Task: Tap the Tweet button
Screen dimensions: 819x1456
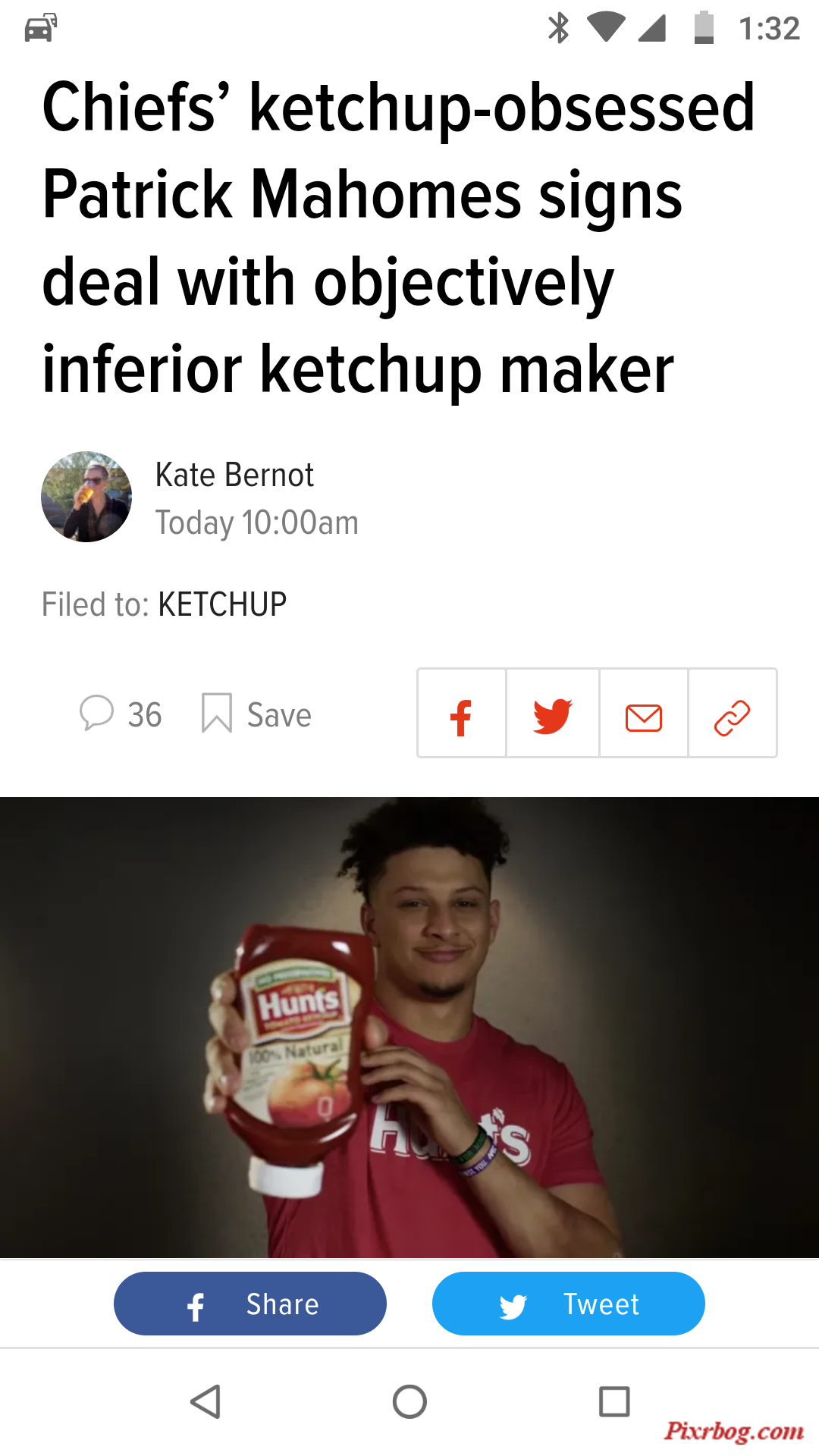Action: [x=569, y=1304]
